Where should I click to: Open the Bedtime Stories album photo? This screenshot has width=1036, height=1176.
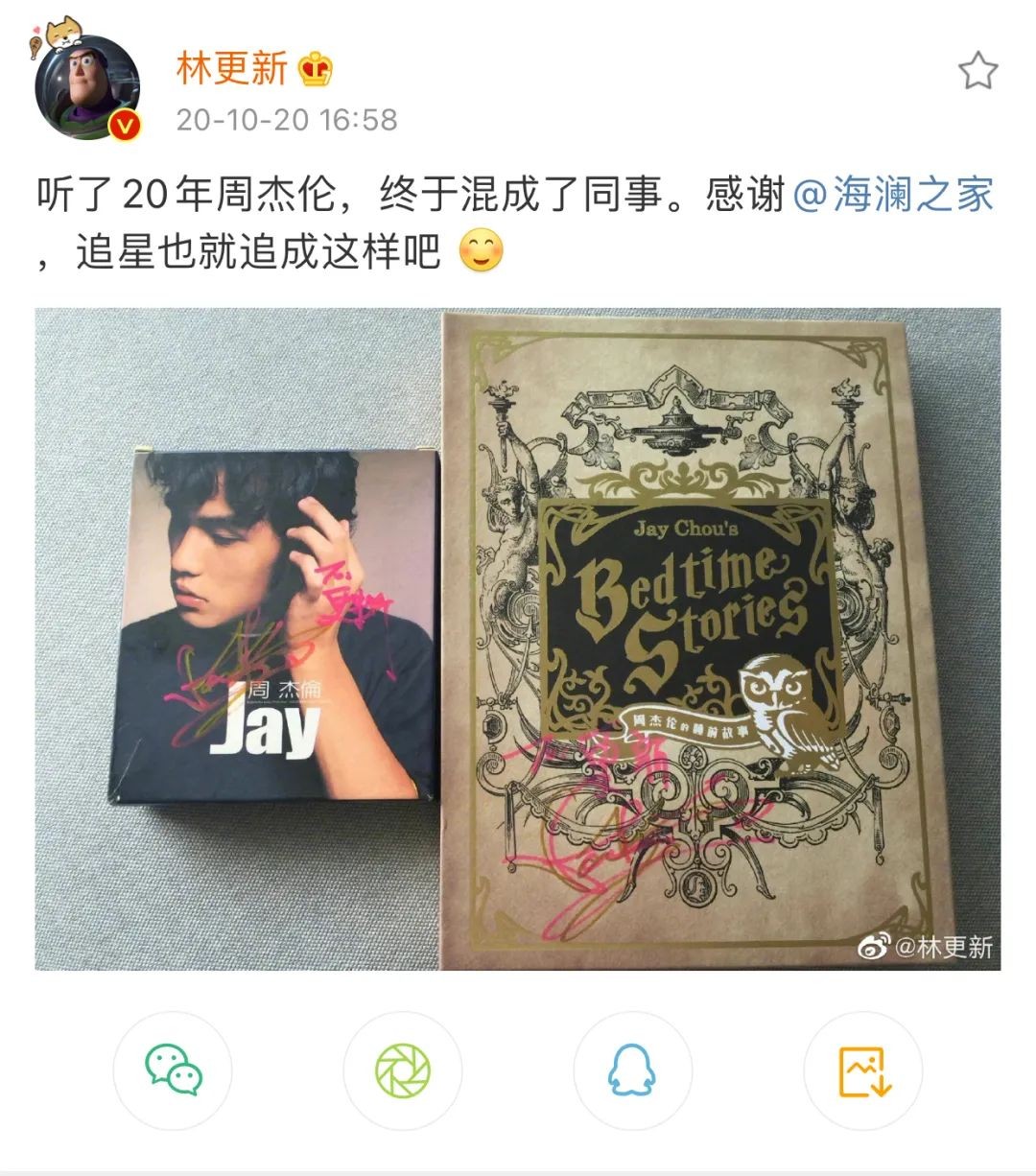pyautogui.click(x=719, y=639)
